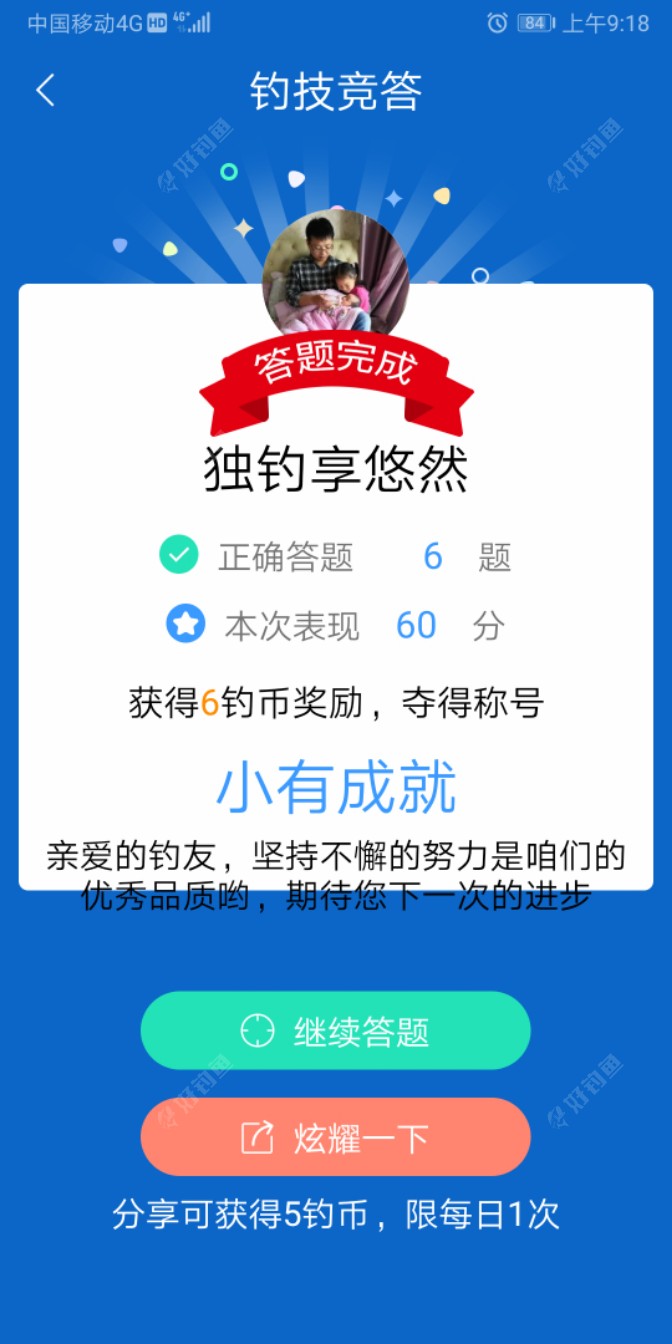Share results with 炫耀一下
This screenshot has height=1344, width=672.
335,1137
